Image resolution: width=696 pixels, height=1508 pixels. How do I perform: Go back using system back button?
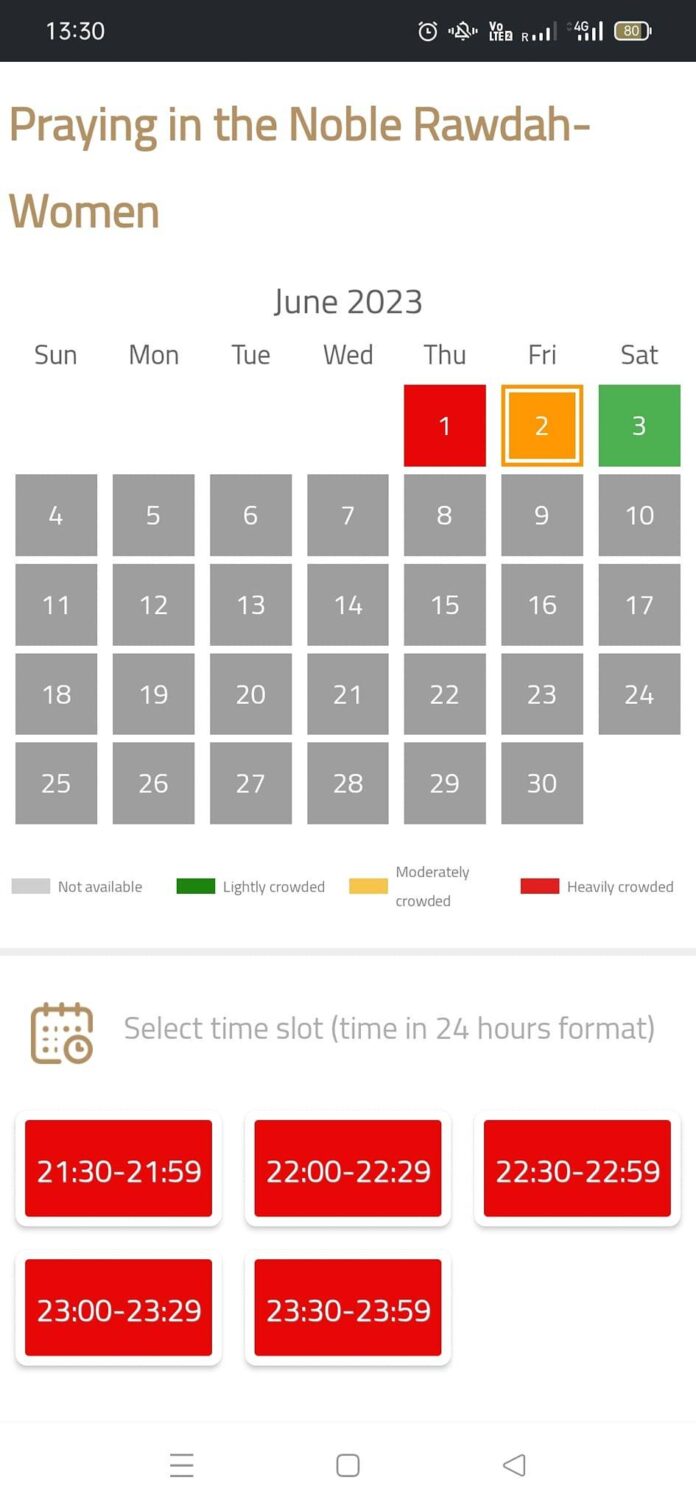(x=514, y=1465)
